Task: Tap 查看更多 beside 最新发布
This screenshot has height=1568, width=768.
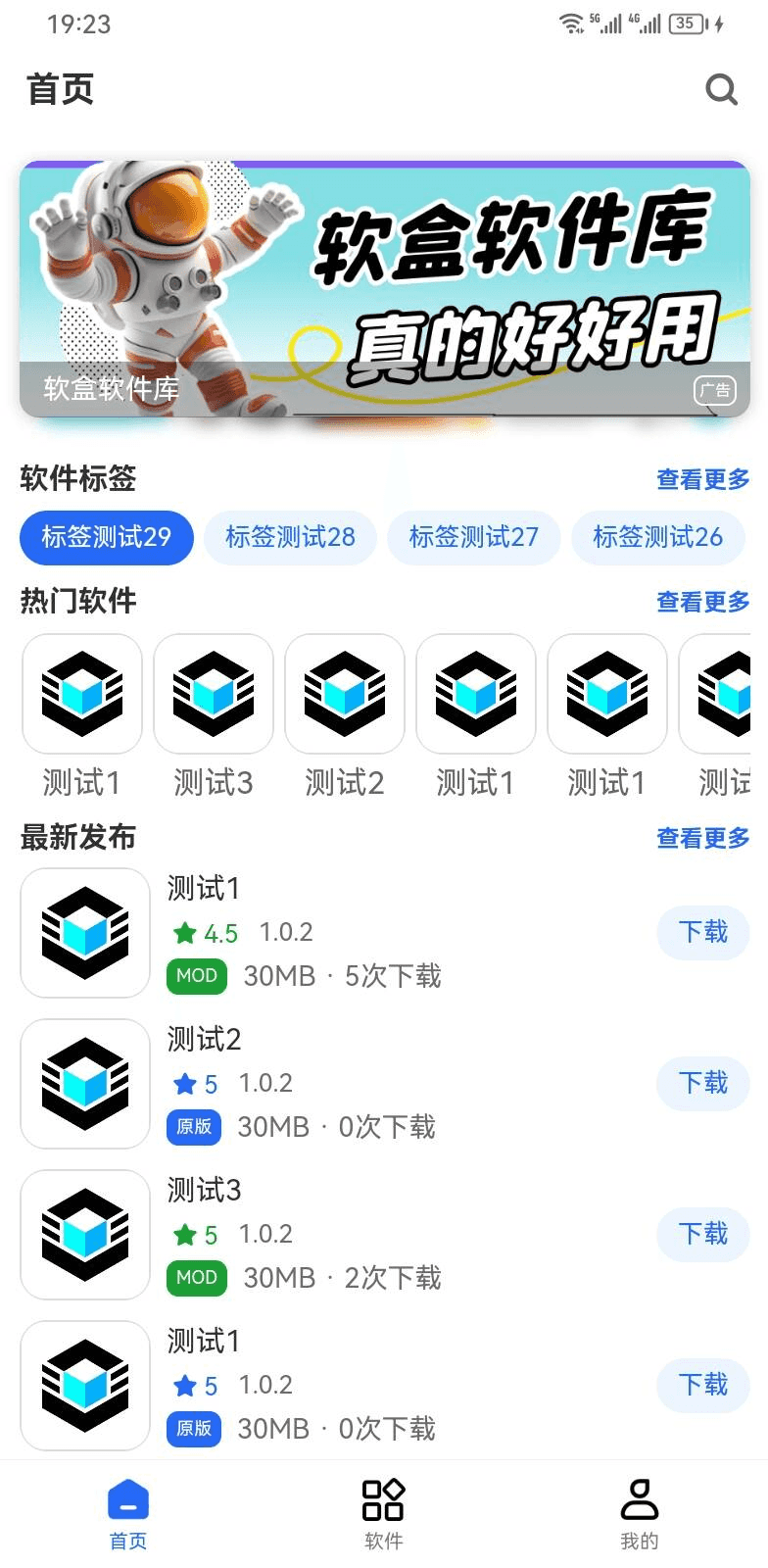Action: pyautogui.click(x=702, y=839)
